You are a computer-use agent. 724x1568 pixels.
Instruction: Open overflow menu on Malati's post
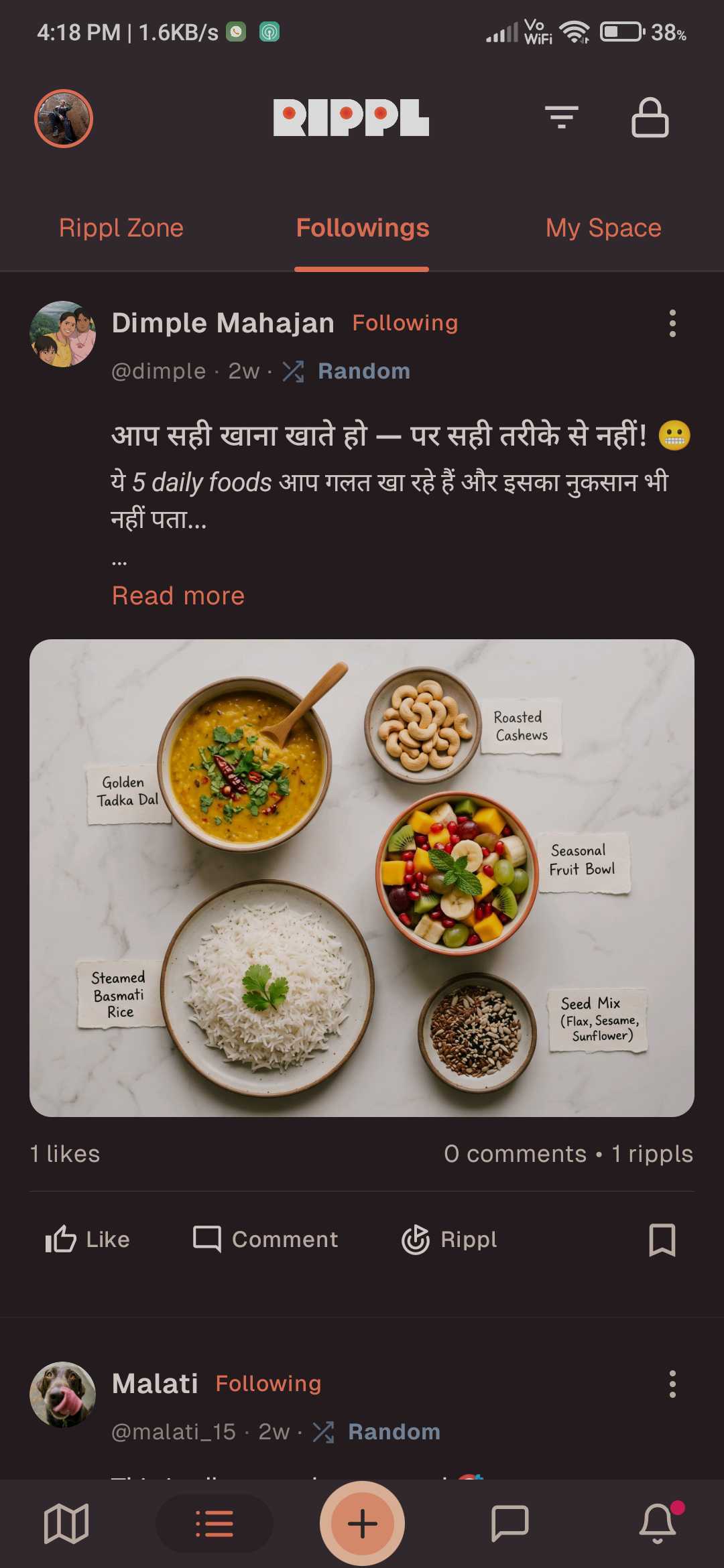[x=672, y=1384]
